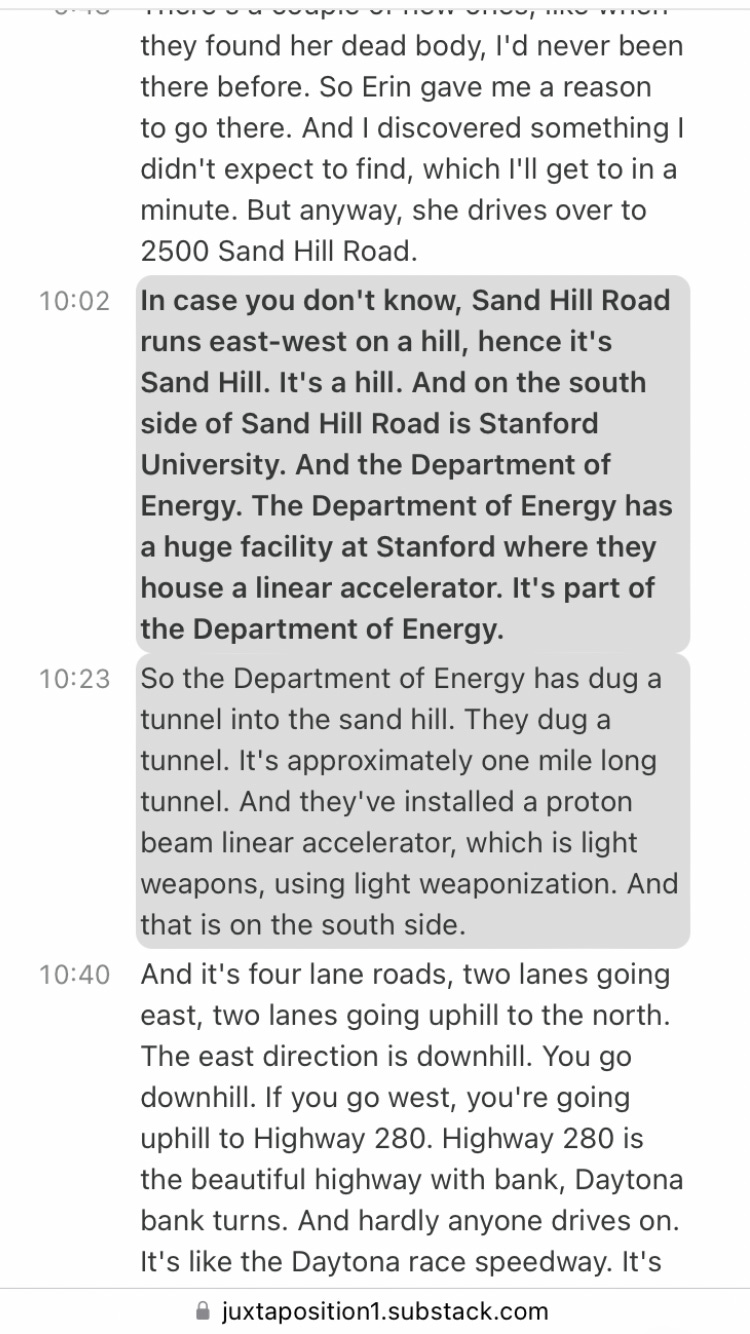Screen dimensions: 750x1334
Task: Jump to the 10:40 transcript timestamp
Action: pos(75,974)
